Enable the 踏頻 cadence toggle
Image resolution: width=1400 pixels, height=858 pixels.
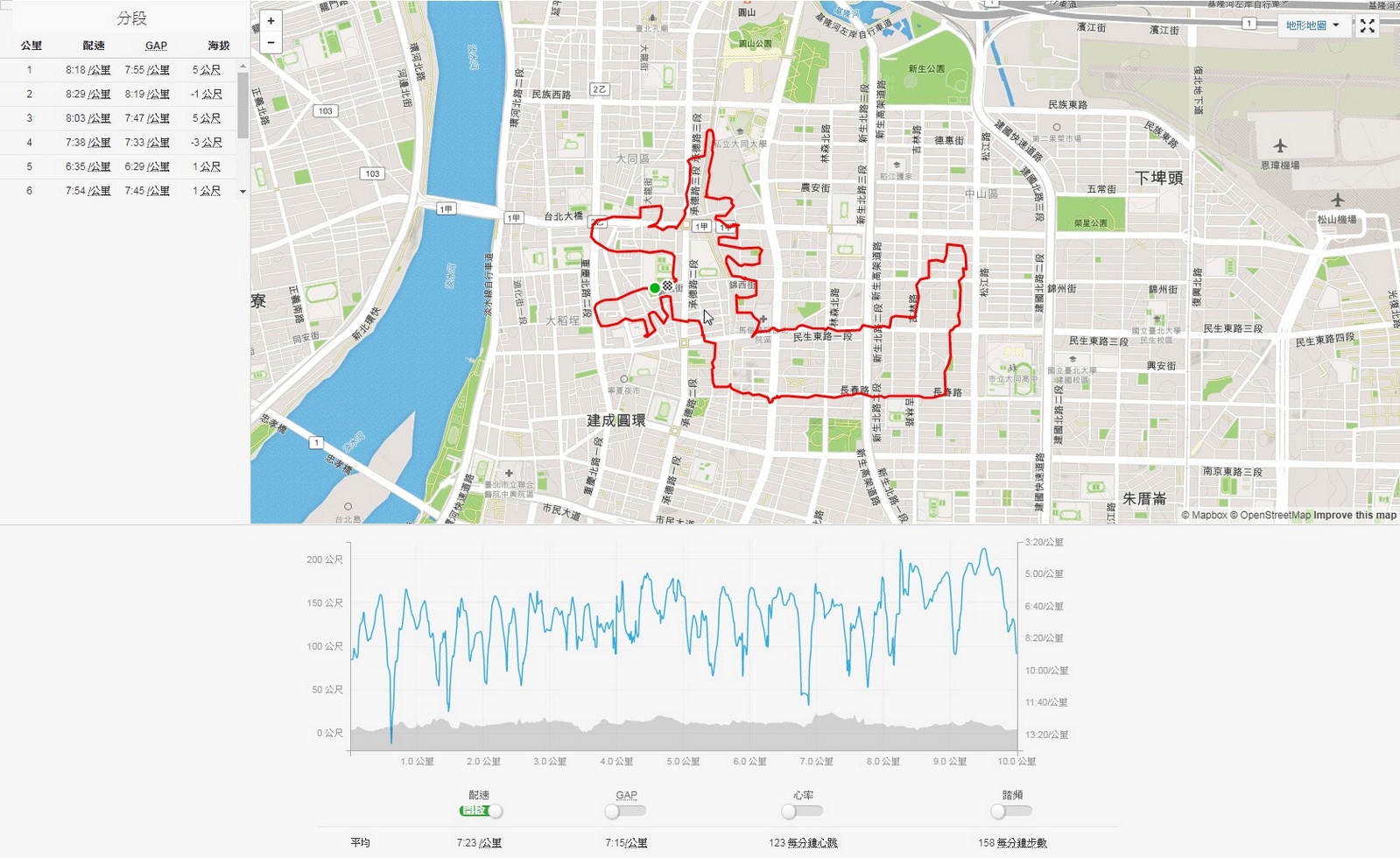click(x=1011, y=812)
